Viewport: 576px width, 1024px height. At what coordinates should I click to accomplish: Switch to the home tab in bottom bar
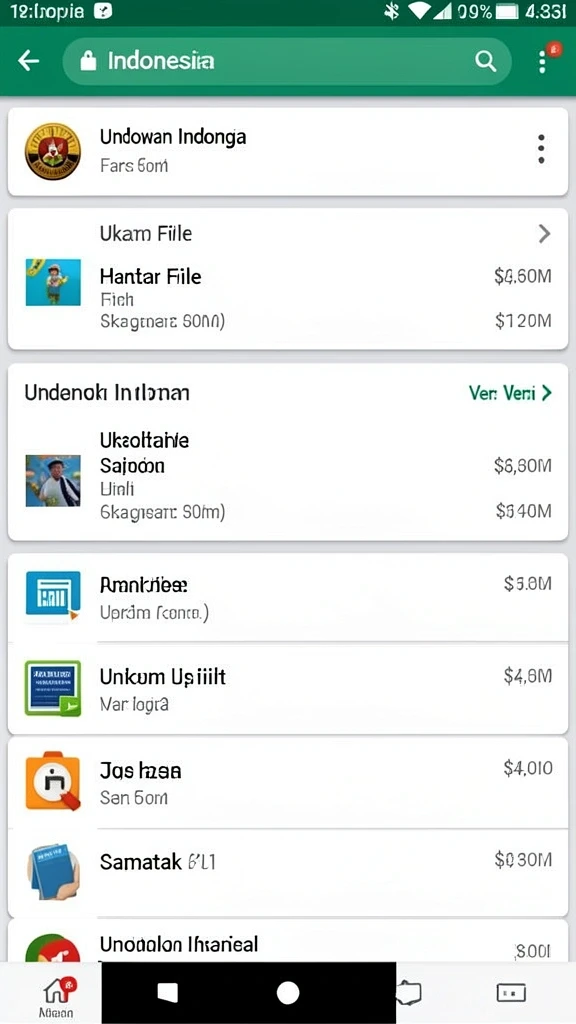(56, 997)
